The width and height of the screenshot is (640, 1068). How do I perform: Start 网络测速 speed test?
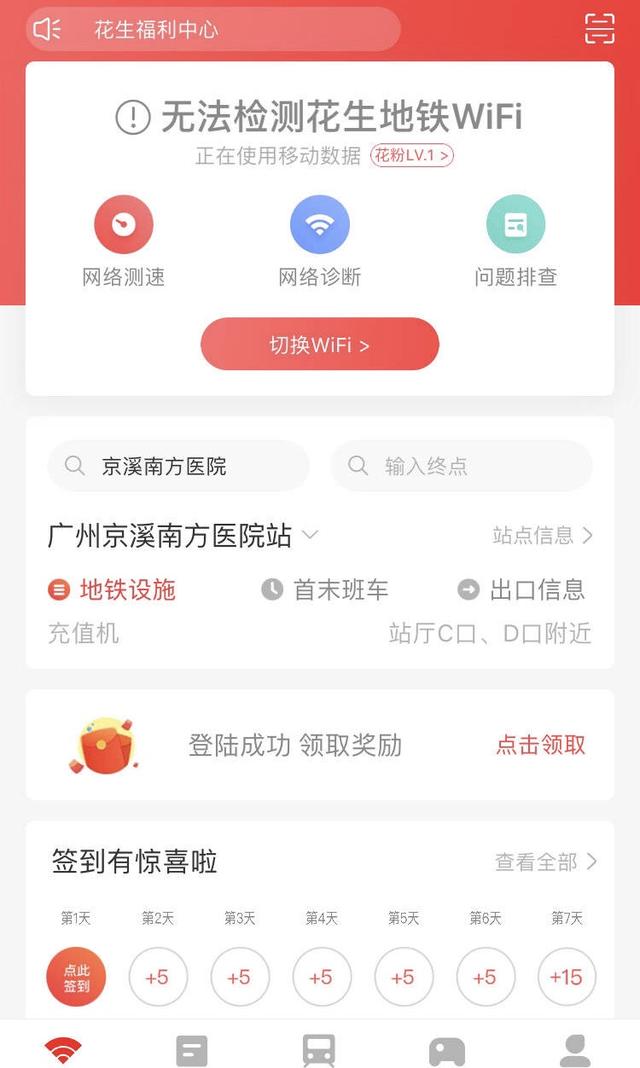(x=123, y=225)
